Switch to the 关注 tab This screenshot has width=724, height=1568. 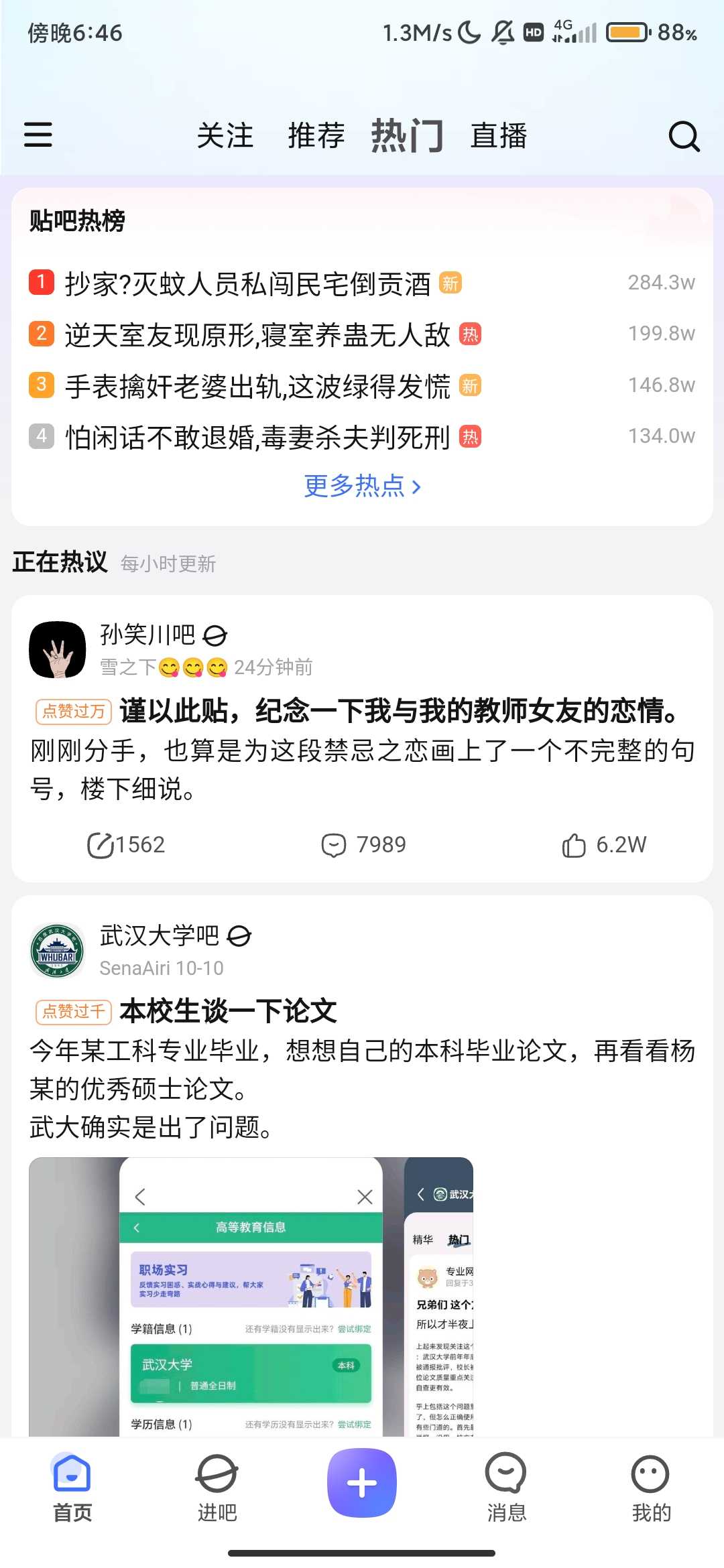(225, 136)
